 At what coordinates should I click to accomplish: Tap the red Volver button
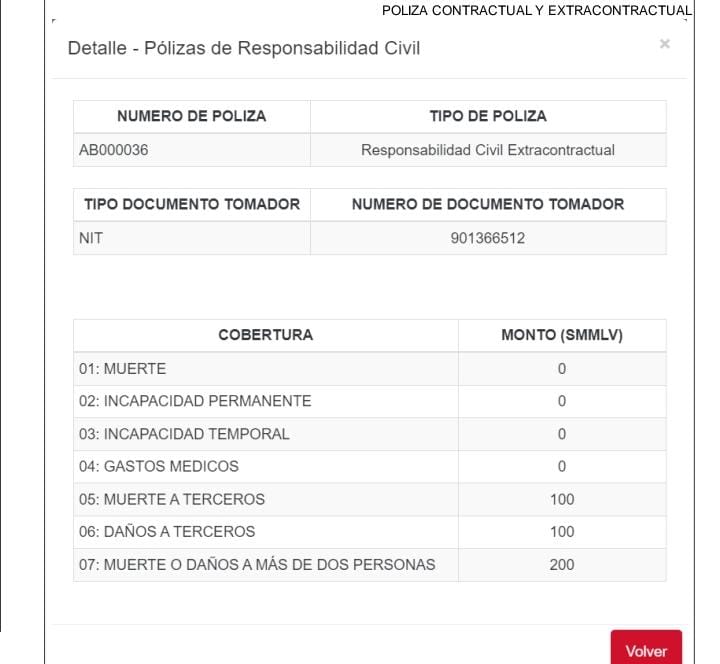tap(645, 649)
